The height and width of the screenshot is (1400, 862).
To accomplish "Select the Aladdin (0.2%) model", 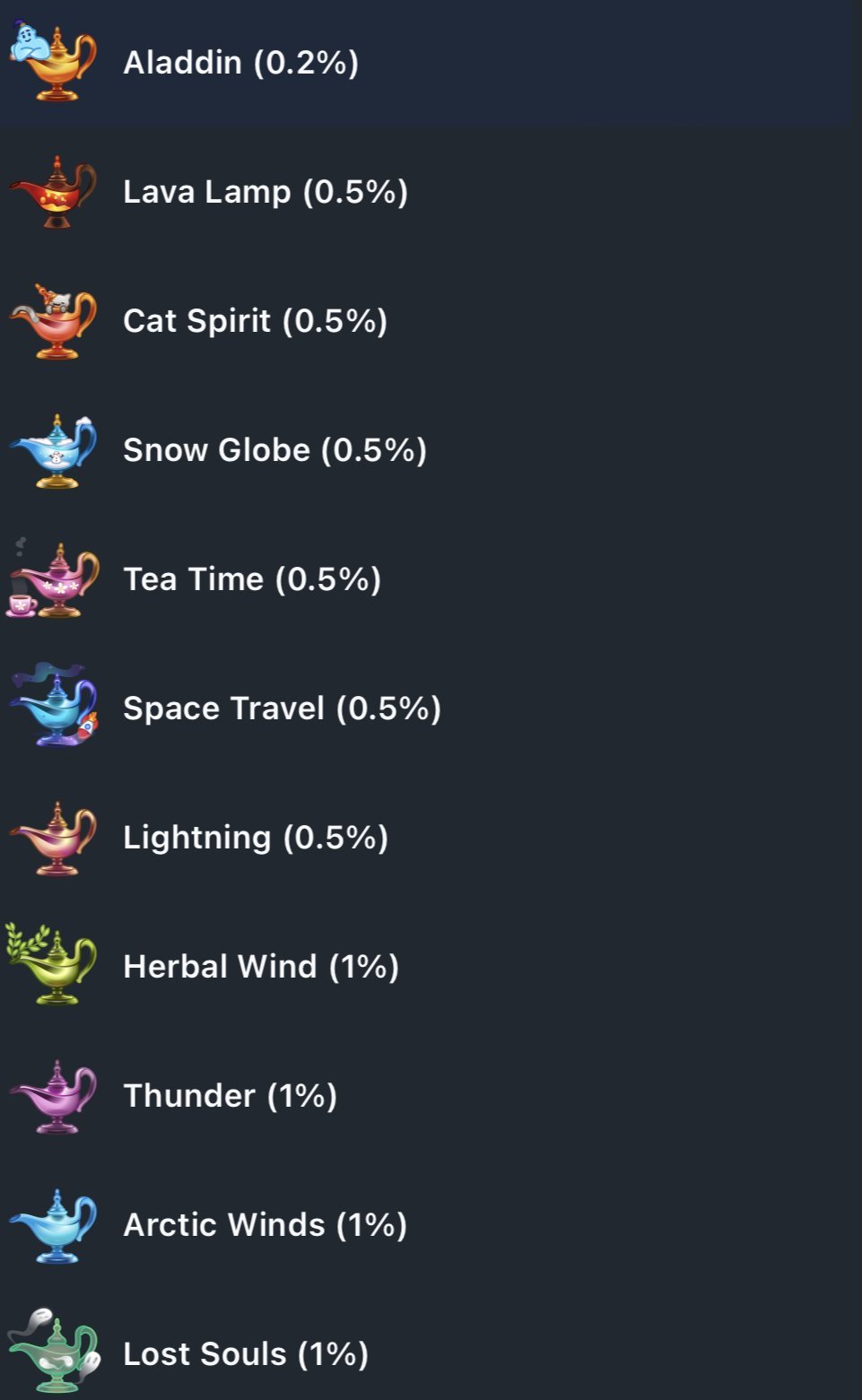I will click(x=240, y=63).
